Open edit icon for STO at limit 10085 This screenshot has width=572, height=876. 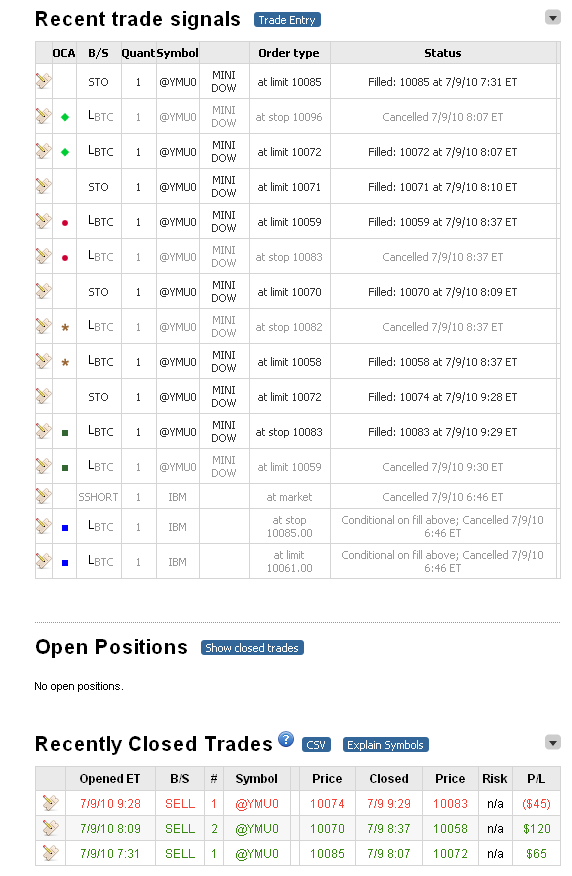[x=44, y=81]
